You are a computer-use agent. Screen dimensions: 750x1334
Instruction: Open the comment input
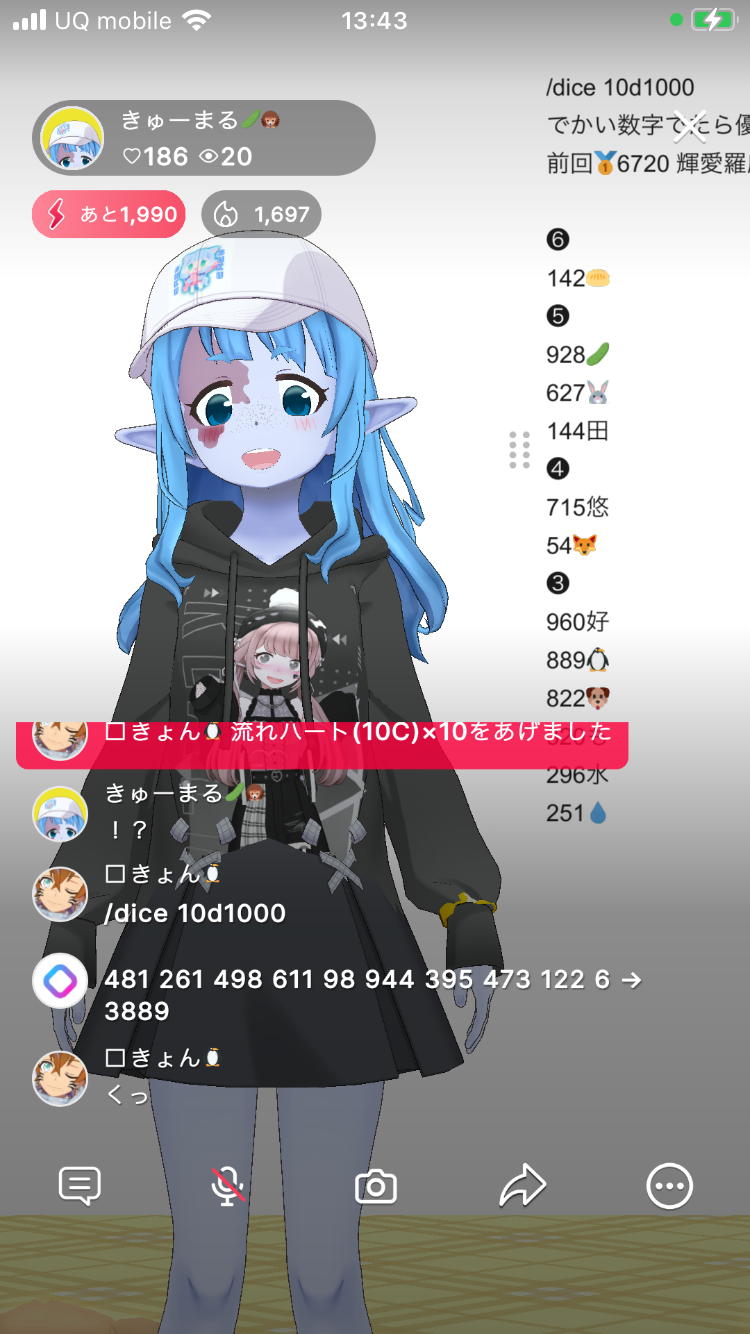pyautogui.click(x=80, y=1186)
